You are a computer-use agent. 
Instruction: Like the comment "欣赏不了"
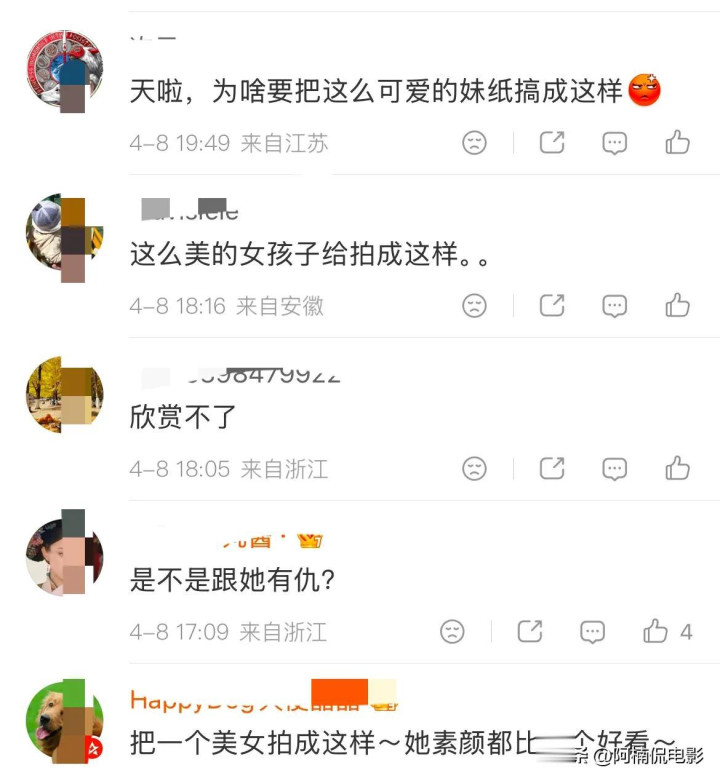(x=678, y=468)
